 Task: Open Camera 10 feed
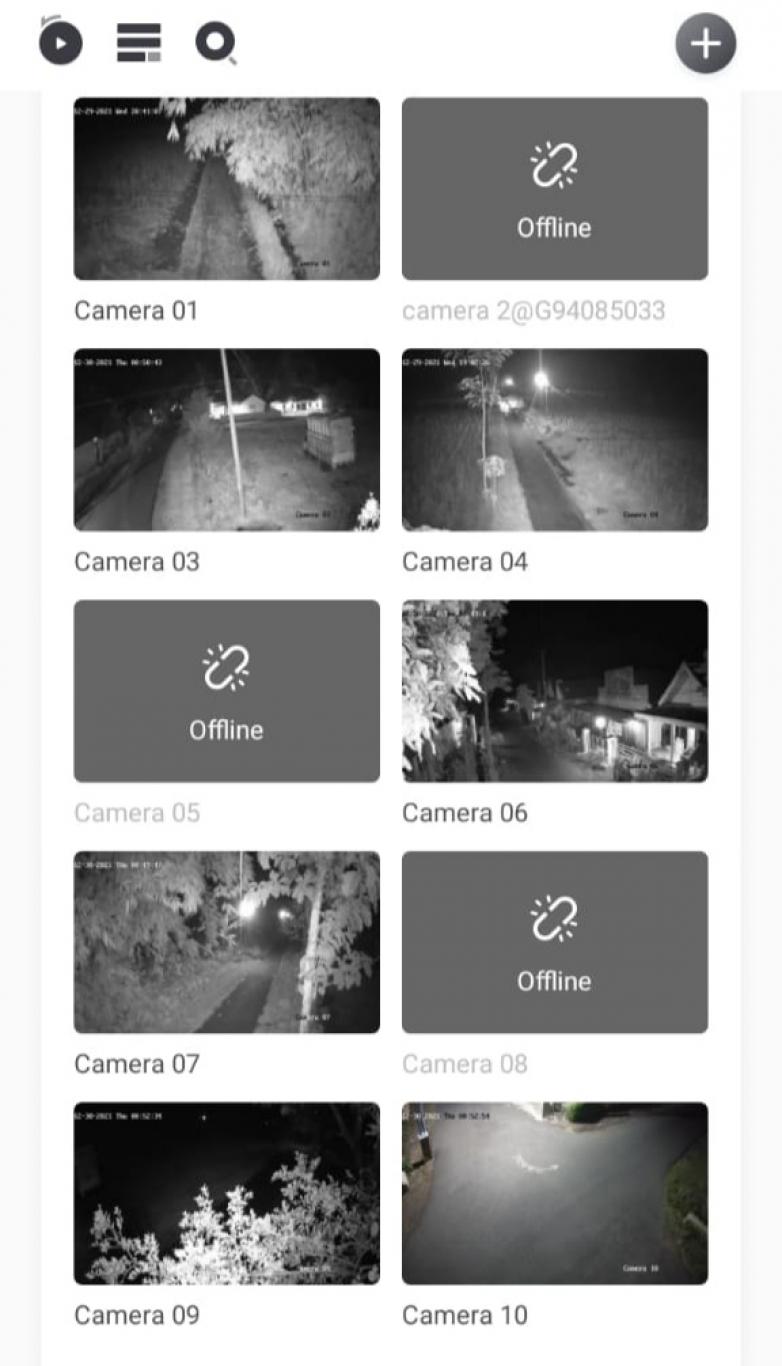click(555, 1193)
